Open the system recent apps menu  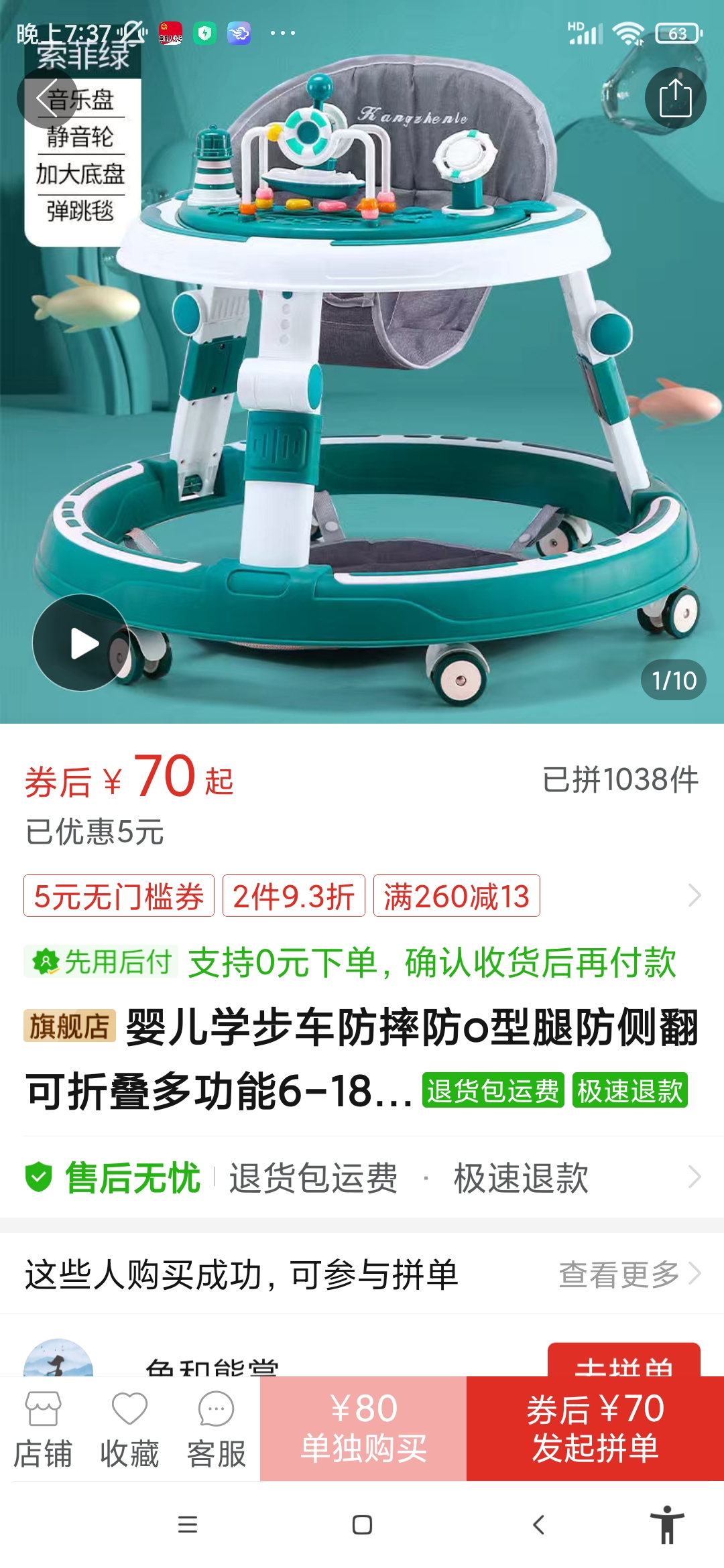(188, 1525)
